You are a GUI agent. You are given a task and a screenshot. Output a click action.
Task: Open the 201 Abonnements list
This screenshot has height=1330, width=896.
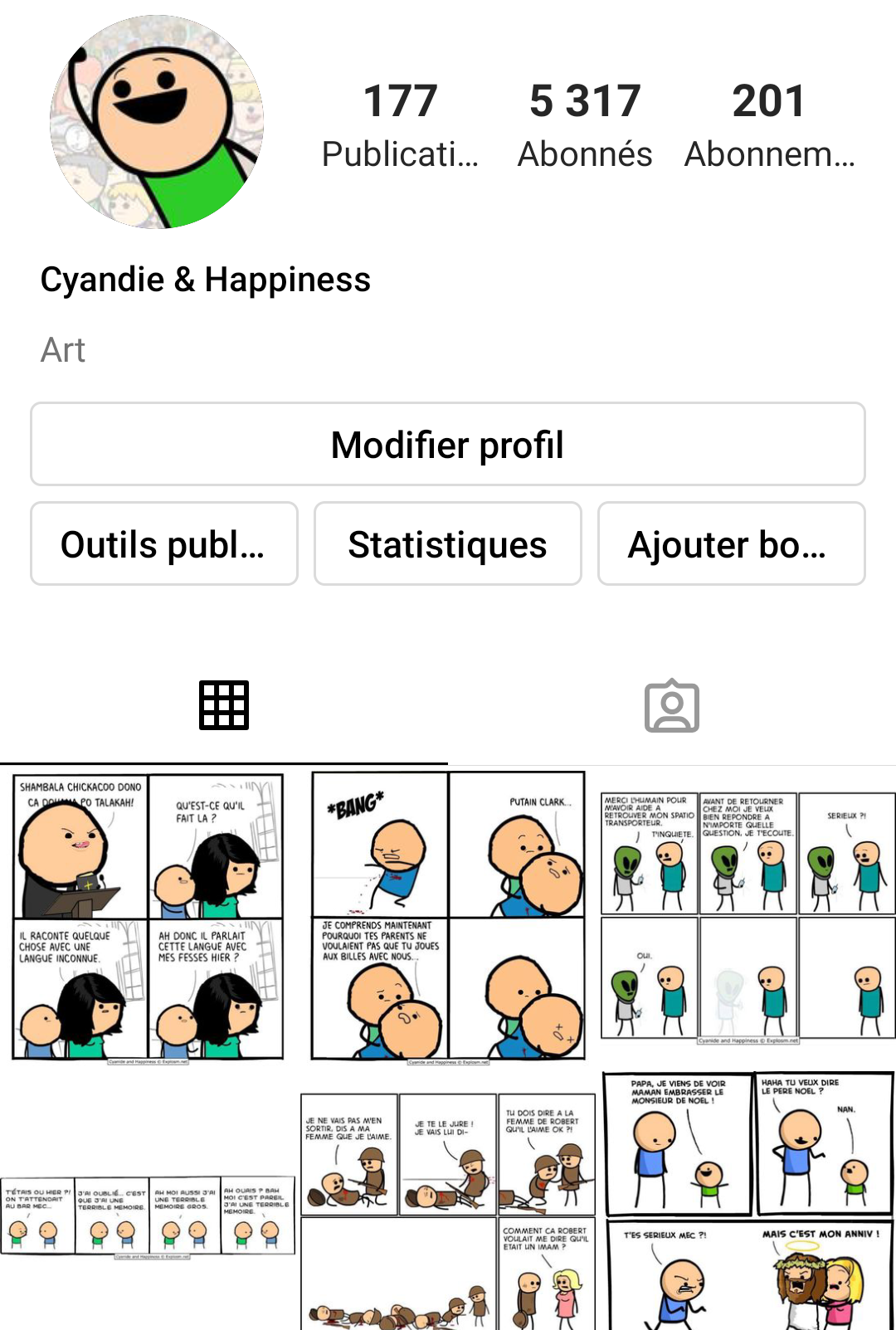(769, 124)
